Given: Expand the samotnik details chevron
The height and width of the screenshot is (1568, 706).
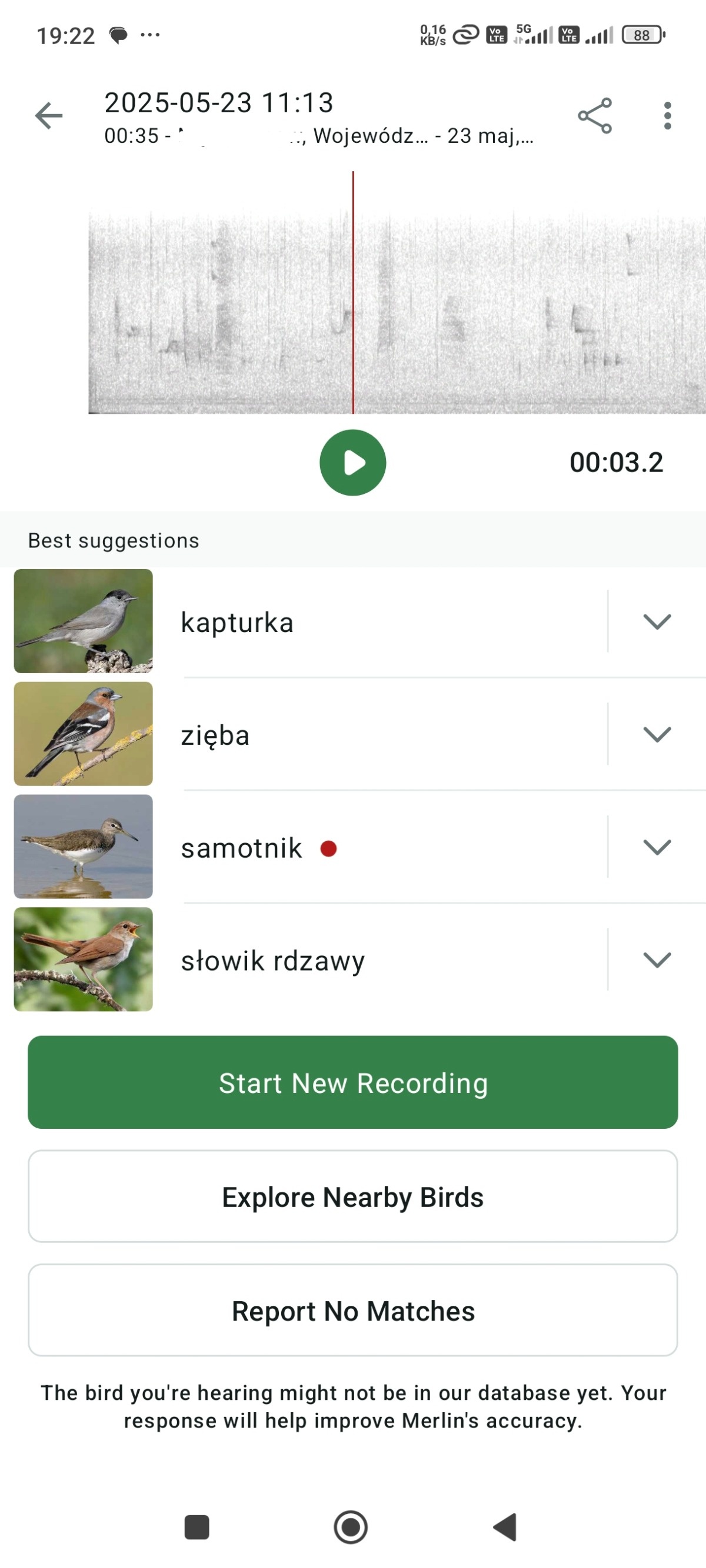Looking at the screenshot, I should (x=657, y=847).
